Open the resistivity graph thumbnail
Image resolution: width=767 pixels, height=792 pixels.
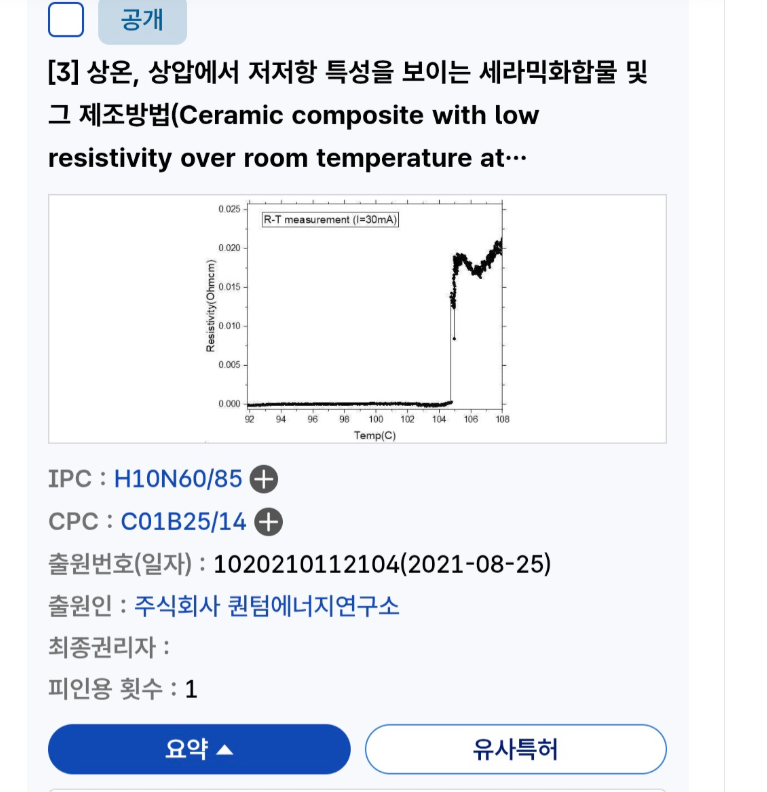357,319
